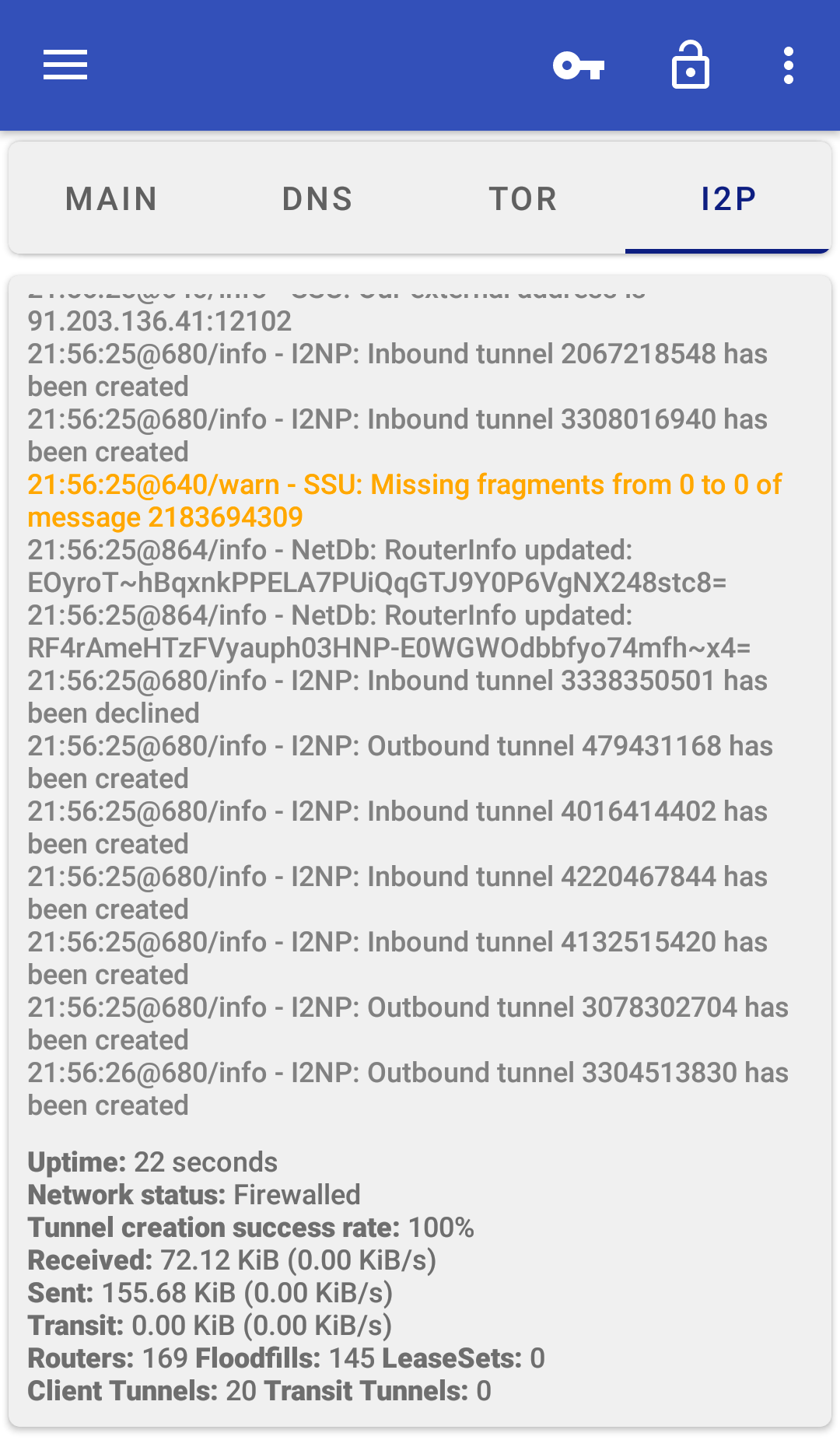
Task: Switch to the DNS tab
Action: click(x=317, y=199)
